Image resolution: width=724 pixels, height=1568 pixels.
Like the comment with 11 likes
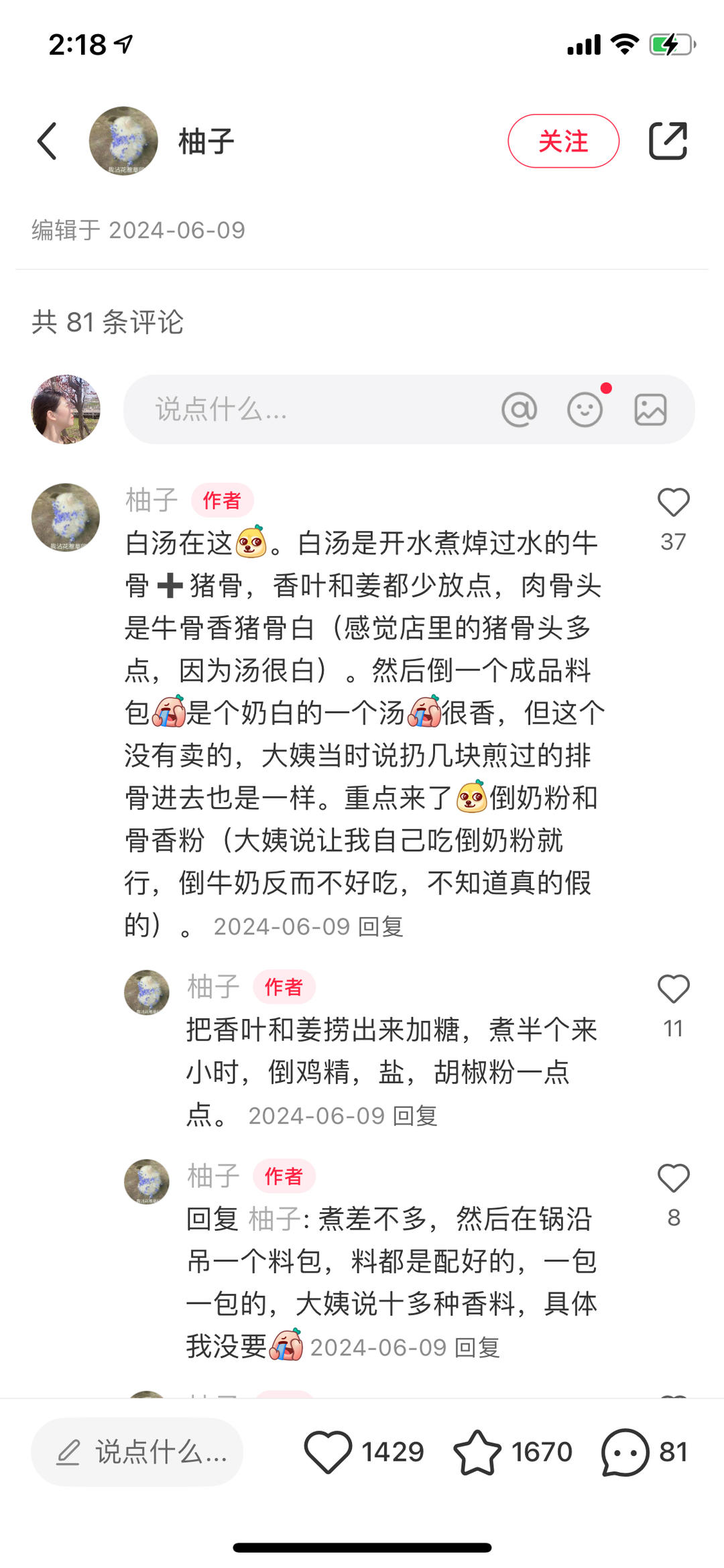(673, 989)
